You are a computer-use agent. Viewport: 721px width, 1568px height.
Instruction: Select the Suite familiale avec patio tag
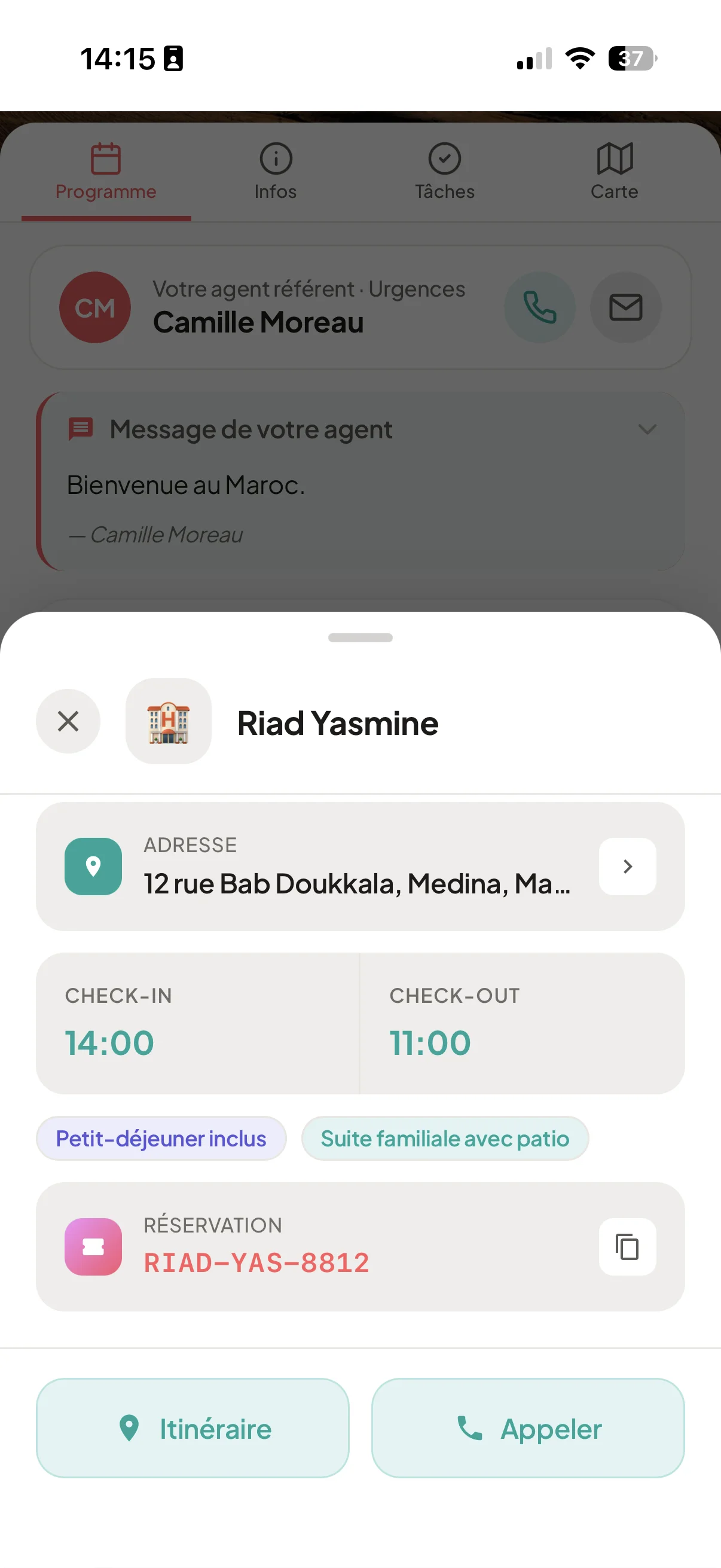(445, 1137)
